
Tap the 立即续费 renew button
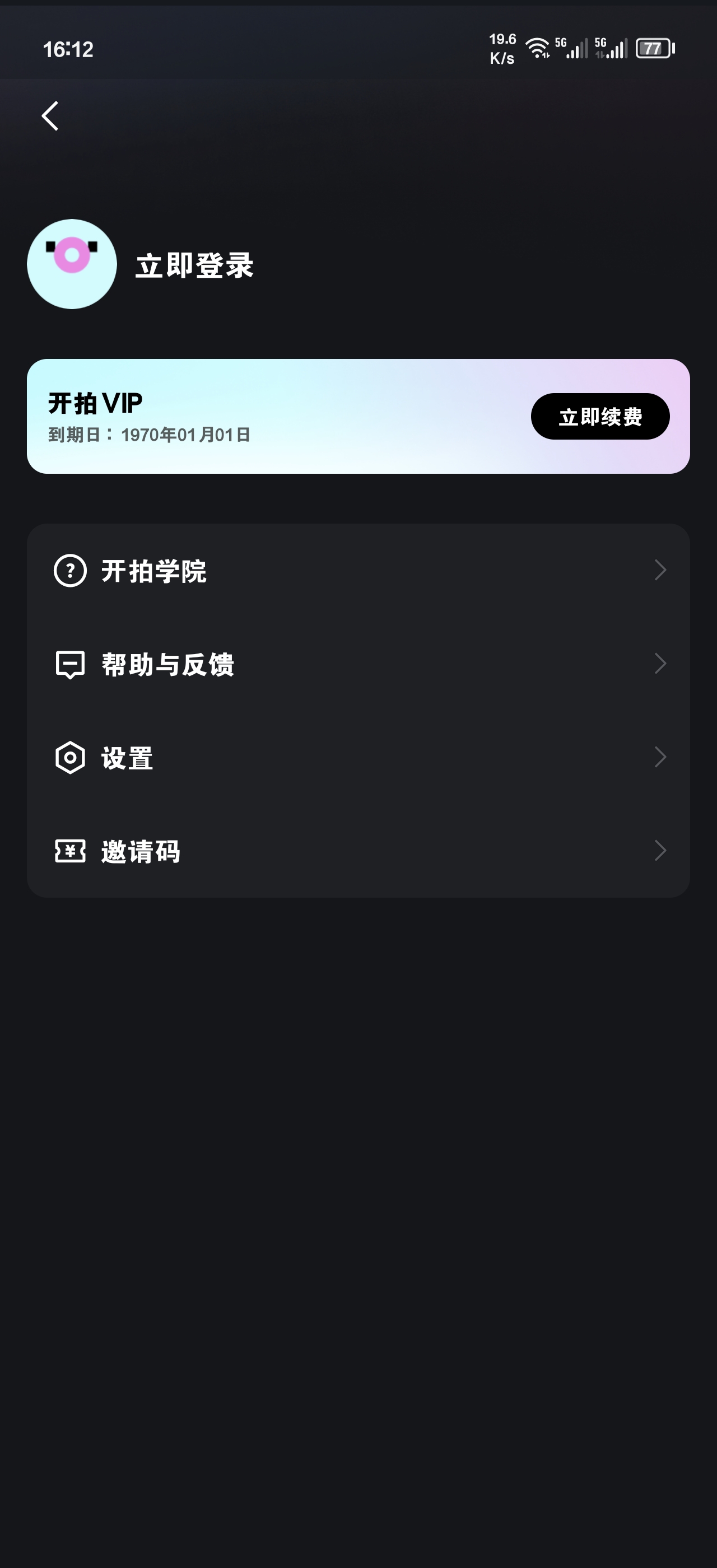599,416
